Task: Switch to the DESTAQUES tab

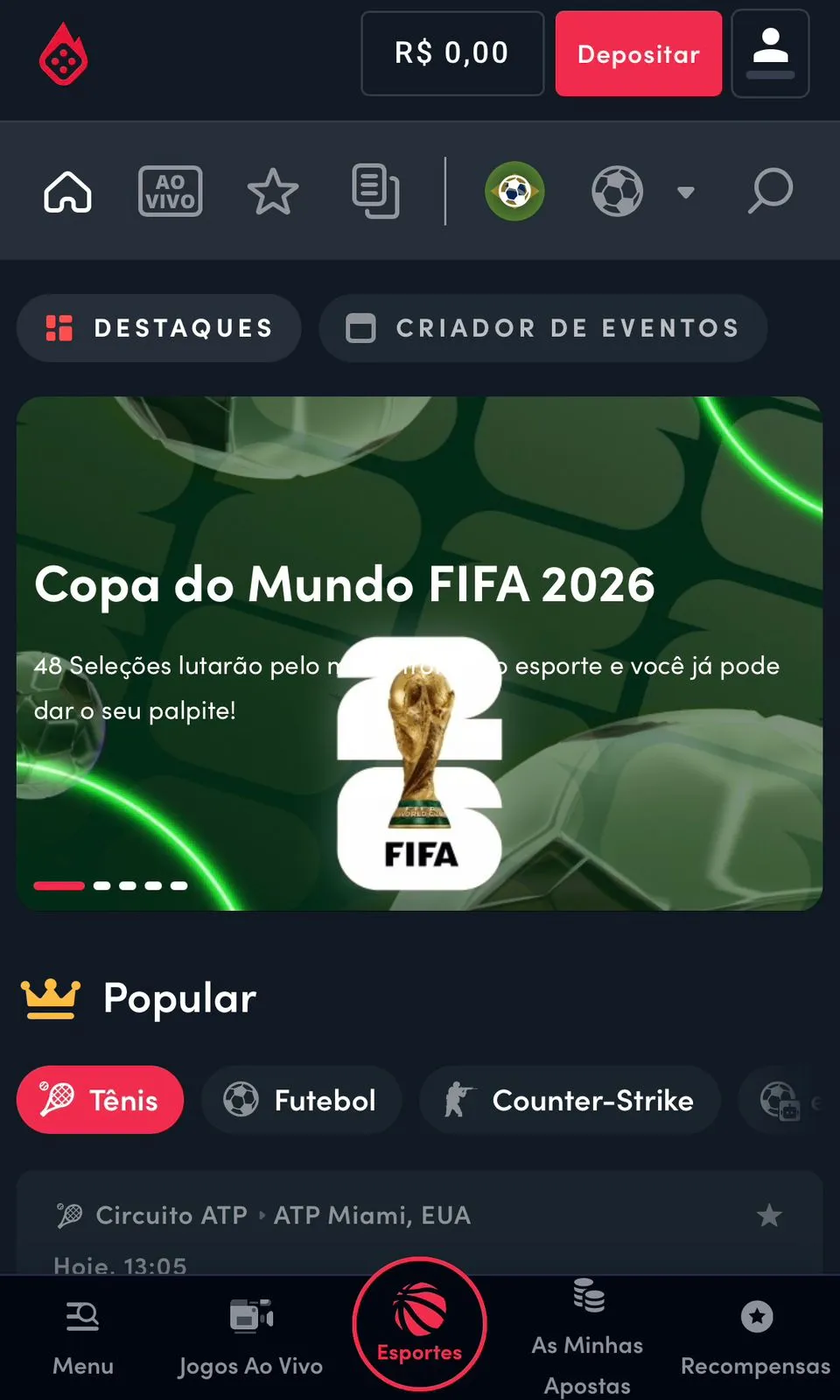Action: (158, 328)
